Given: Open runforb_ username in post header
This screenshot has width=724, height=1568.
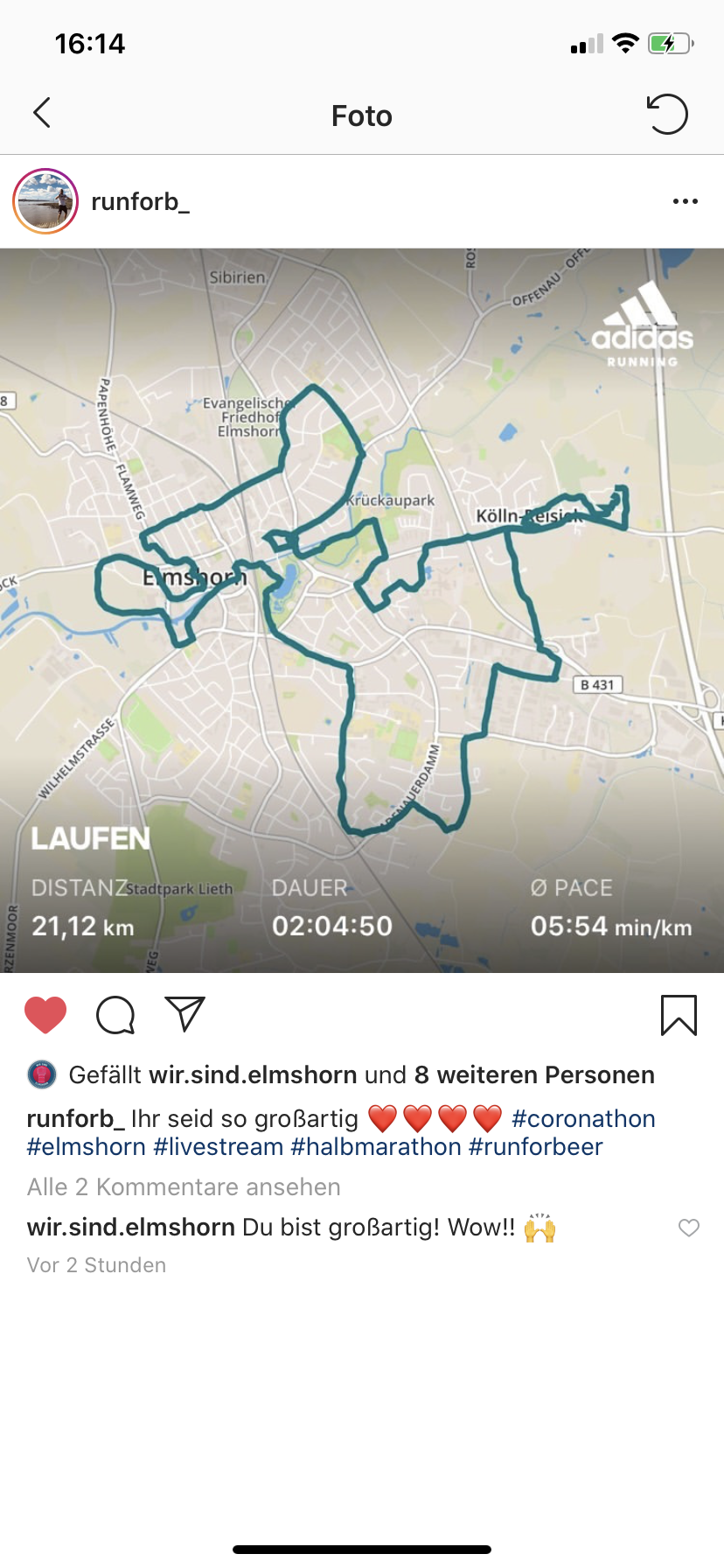Looking at the screenshot, I should click(x=140, y=202).
